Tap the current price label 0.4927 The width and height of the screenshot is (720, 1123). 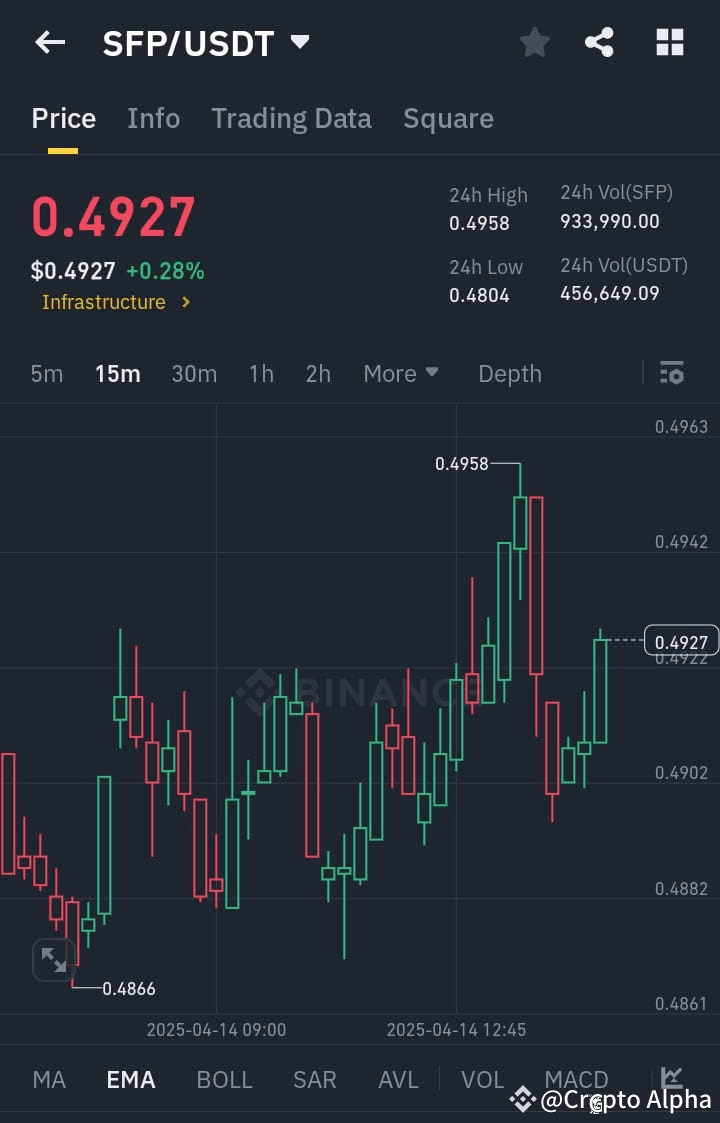681,641
